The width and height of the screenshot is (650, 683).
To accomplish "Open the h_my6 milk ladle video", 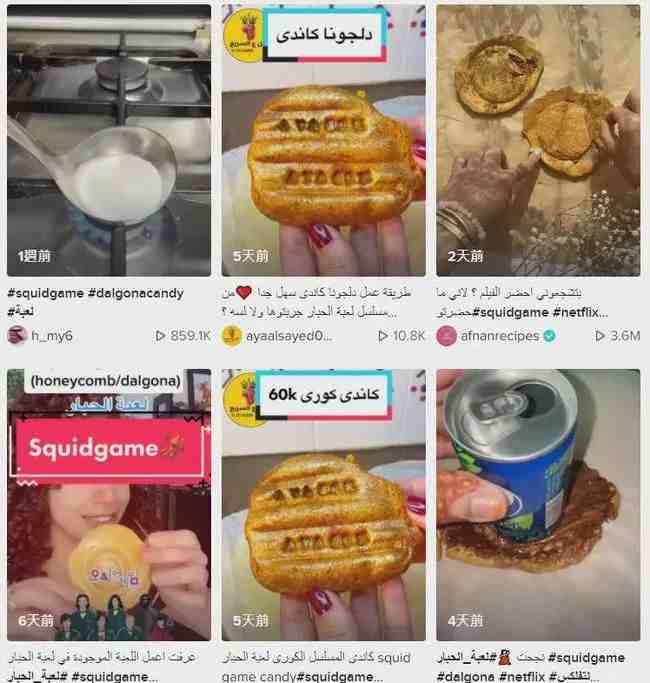I will [109, 140].
